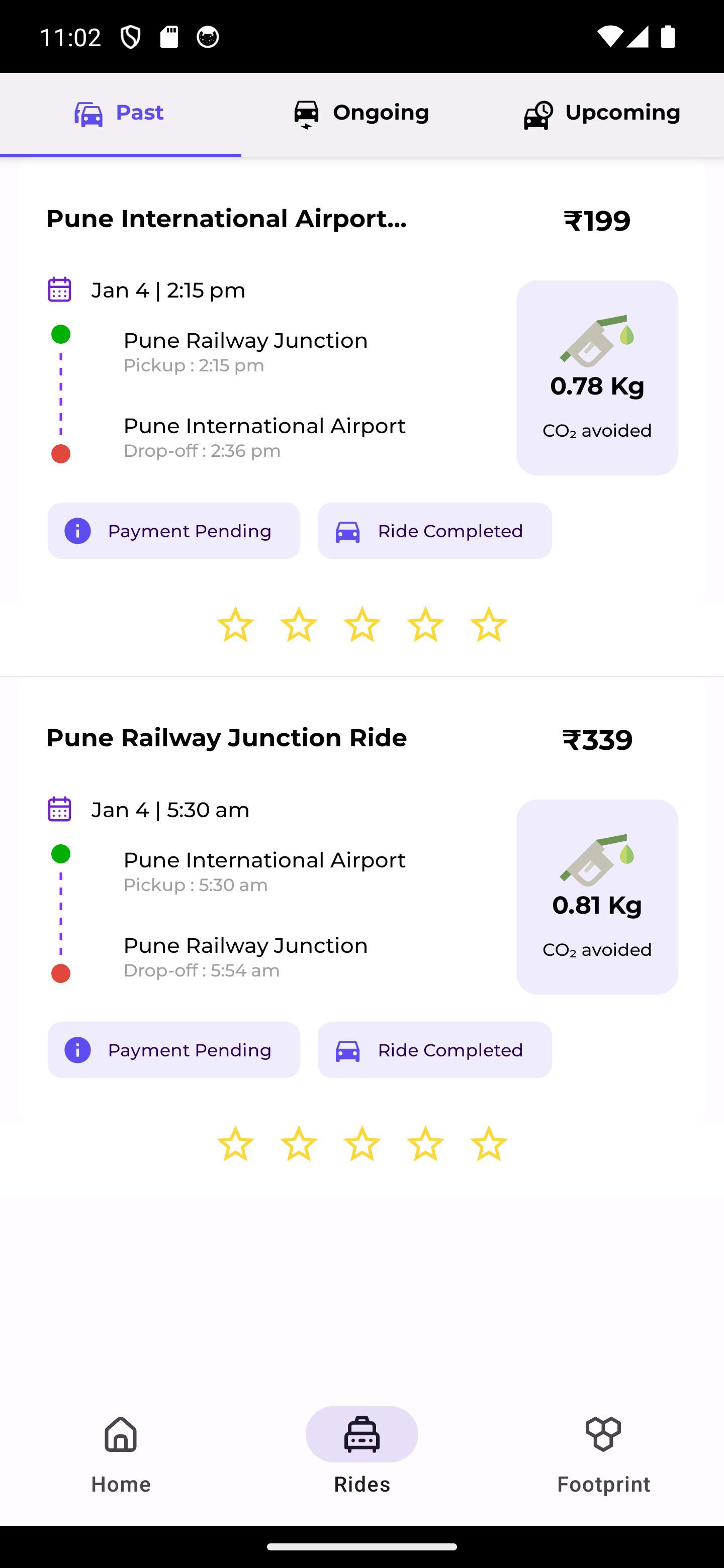The height and width of the screenshot is (1568, 724).
Task: Give the ₹199 ride one star
Action: click(x=235, y=625)
